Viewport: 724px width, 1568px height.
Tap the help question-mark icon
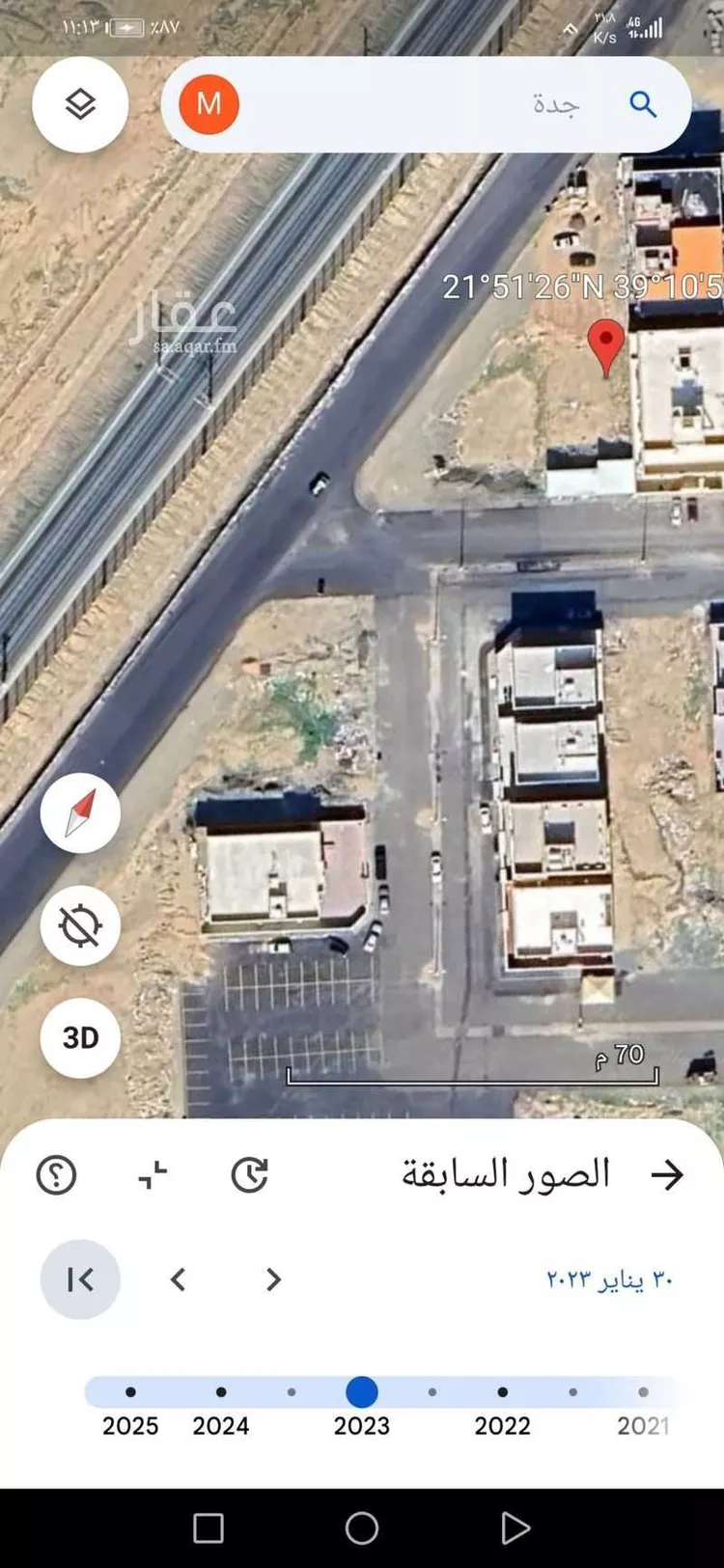[57, 1174]
